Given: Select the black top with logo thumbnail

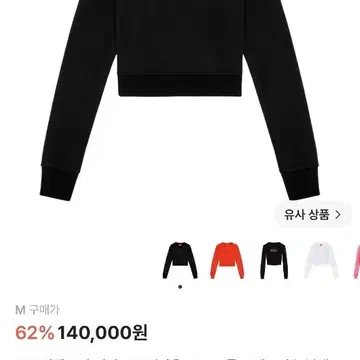Looking at the screenshot, I should click(274, 260).
